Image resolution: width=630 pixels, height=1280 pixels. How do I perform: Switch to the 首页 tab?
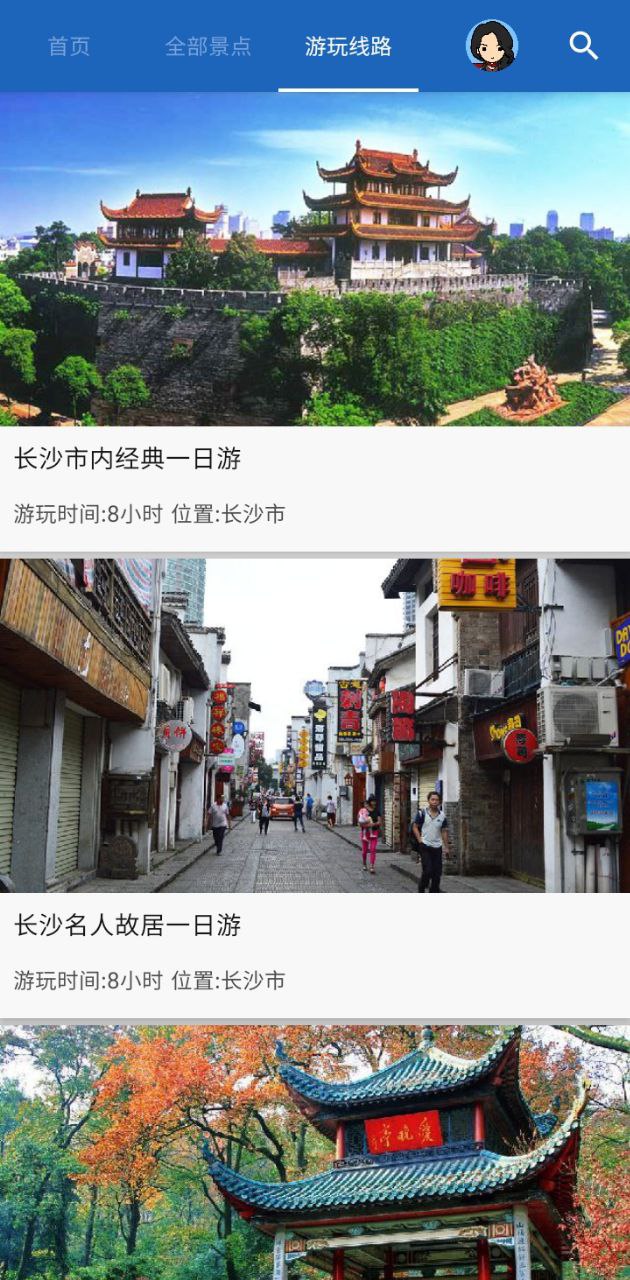tap(69, 46)
